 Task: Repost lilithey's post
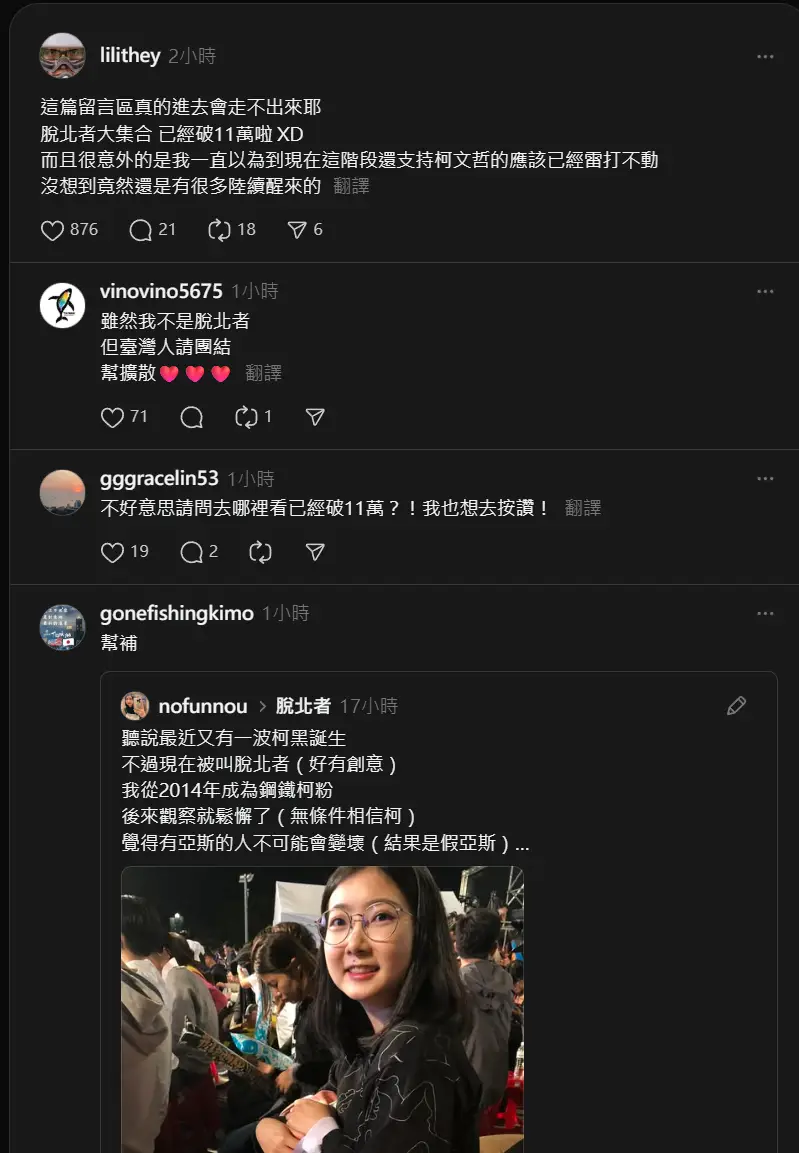[220, 230]
